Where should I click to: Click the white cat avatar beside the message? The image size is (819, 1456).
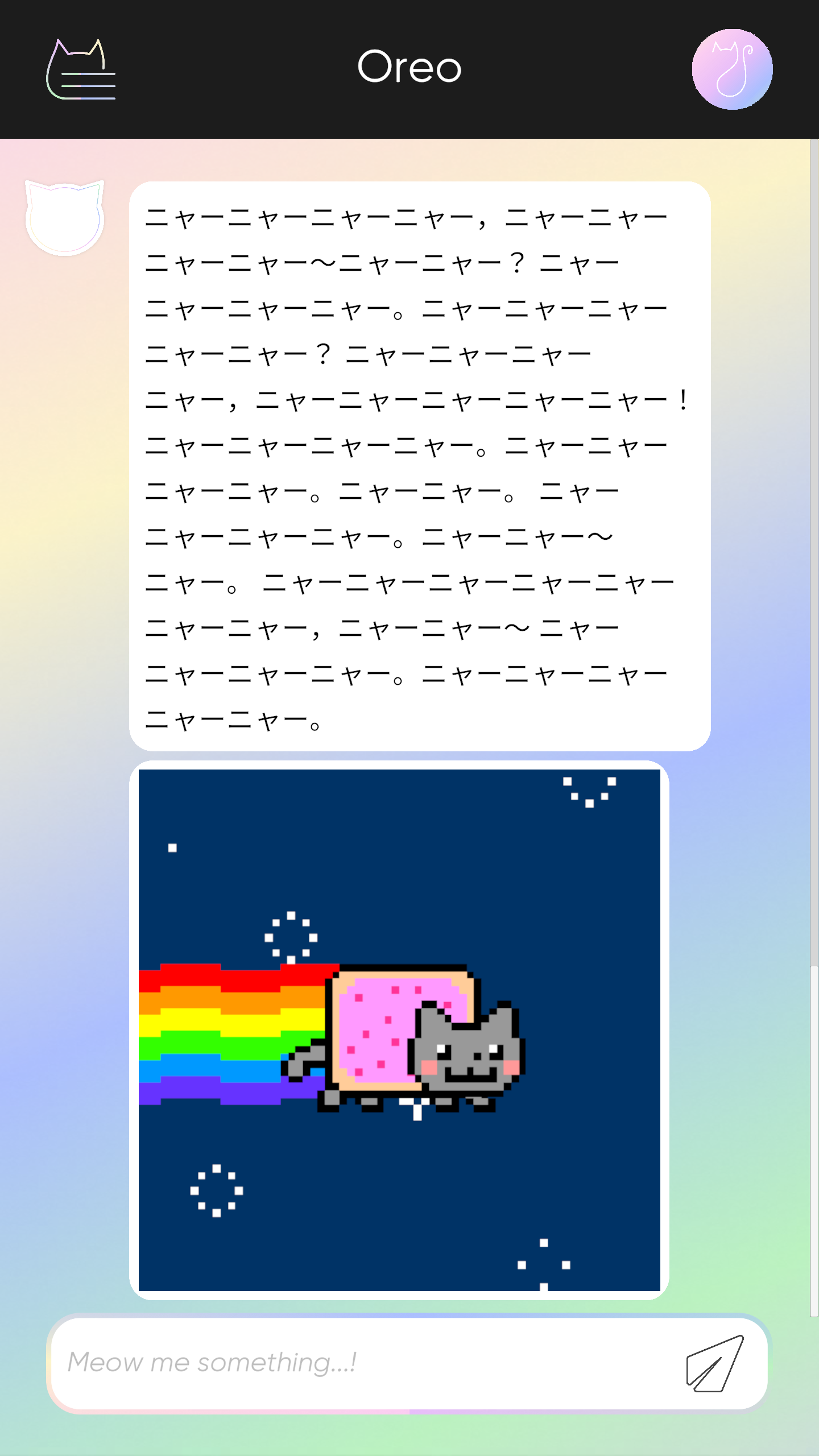(x=66, y=216)
